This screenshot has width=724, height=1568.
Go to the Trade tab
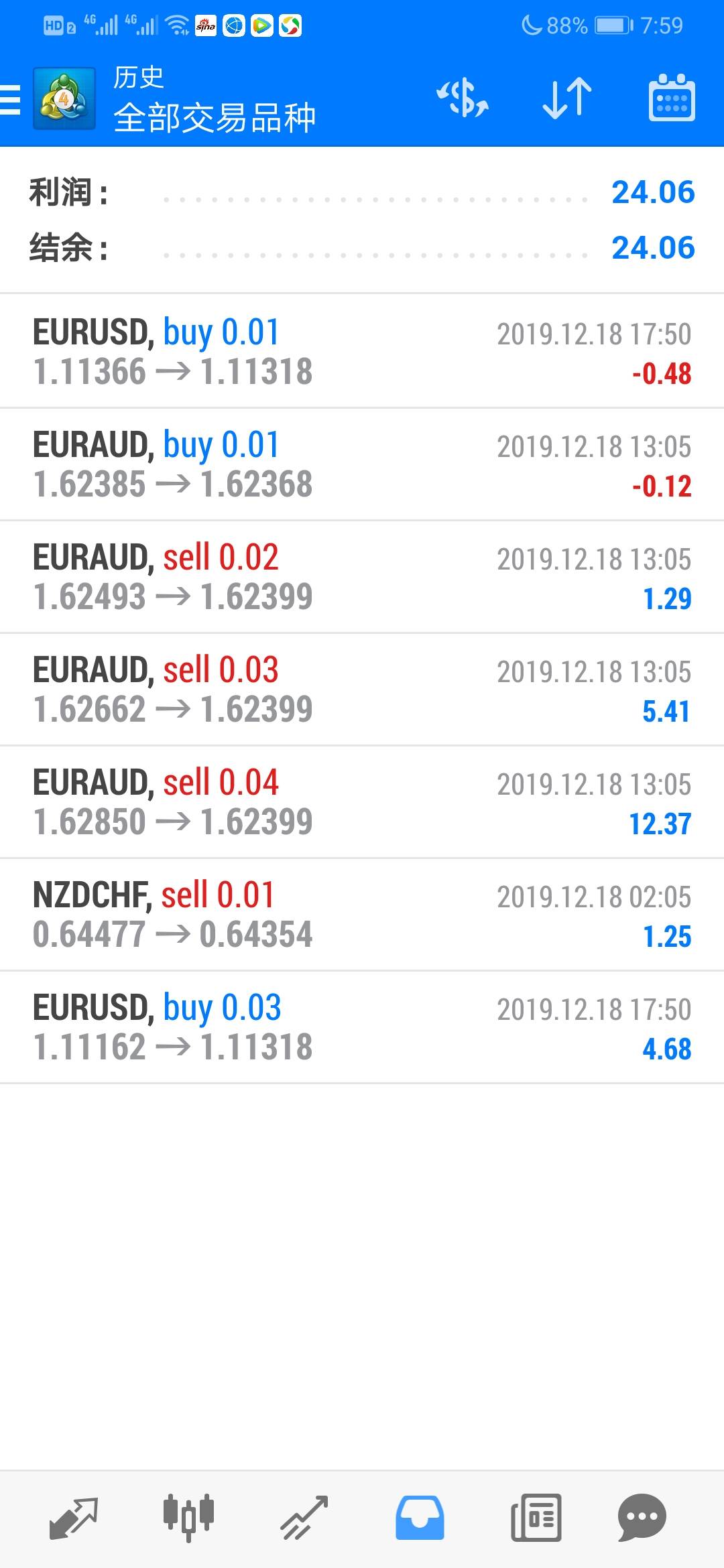(x=304, y=1517)
